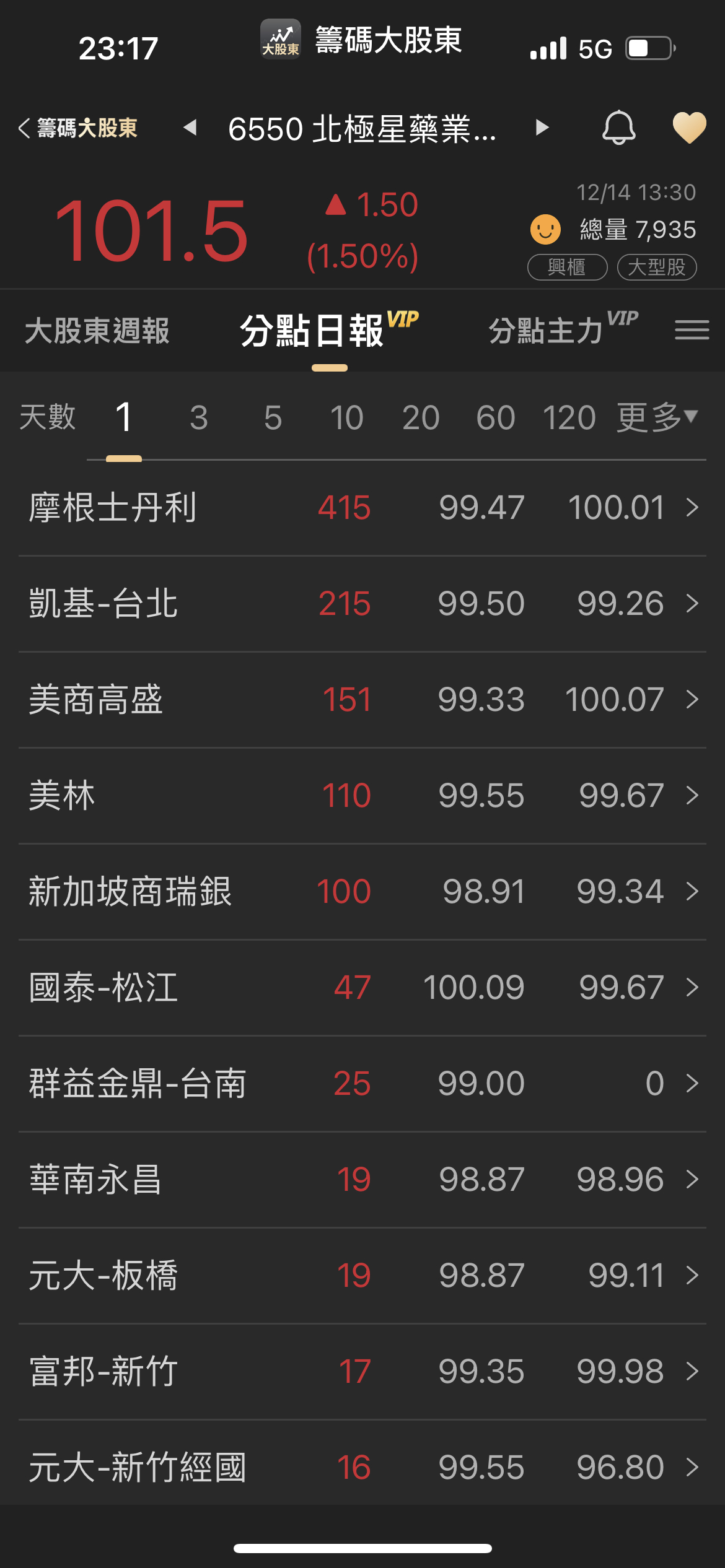
Task: View 美商高盛 broker row
Action: (x=362, y=700)
